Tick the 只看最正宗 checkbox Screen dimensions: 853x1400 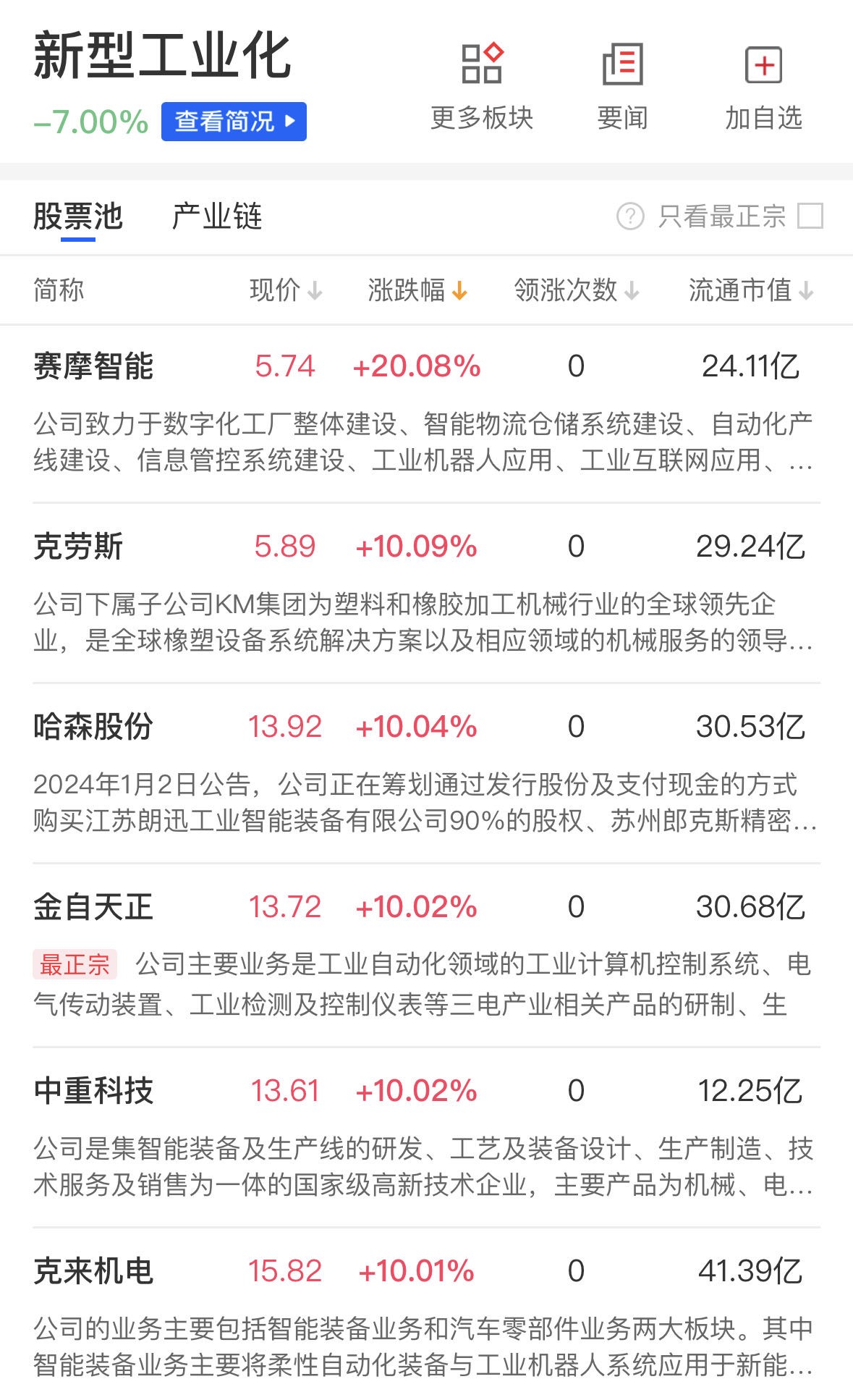click(x=810, y=216)
